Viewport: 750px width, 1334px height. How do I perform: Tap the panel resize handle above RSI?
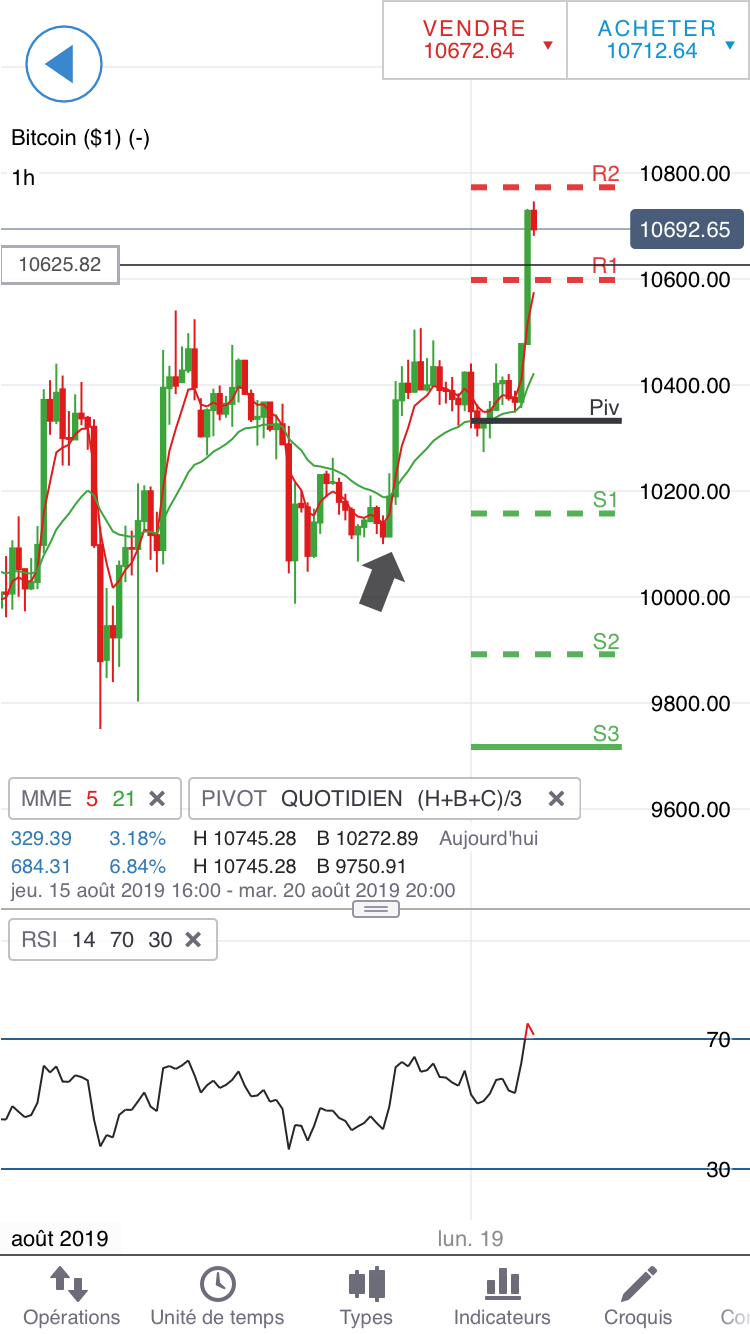click(x=376, y=909)
